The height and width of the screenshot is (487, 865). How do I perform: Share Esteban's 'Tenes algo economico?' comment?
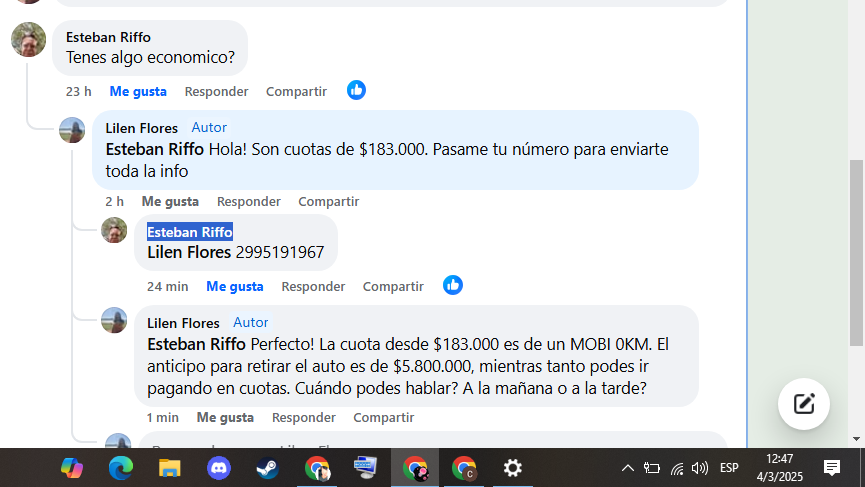pyautogui.click(x=296, y=91)
